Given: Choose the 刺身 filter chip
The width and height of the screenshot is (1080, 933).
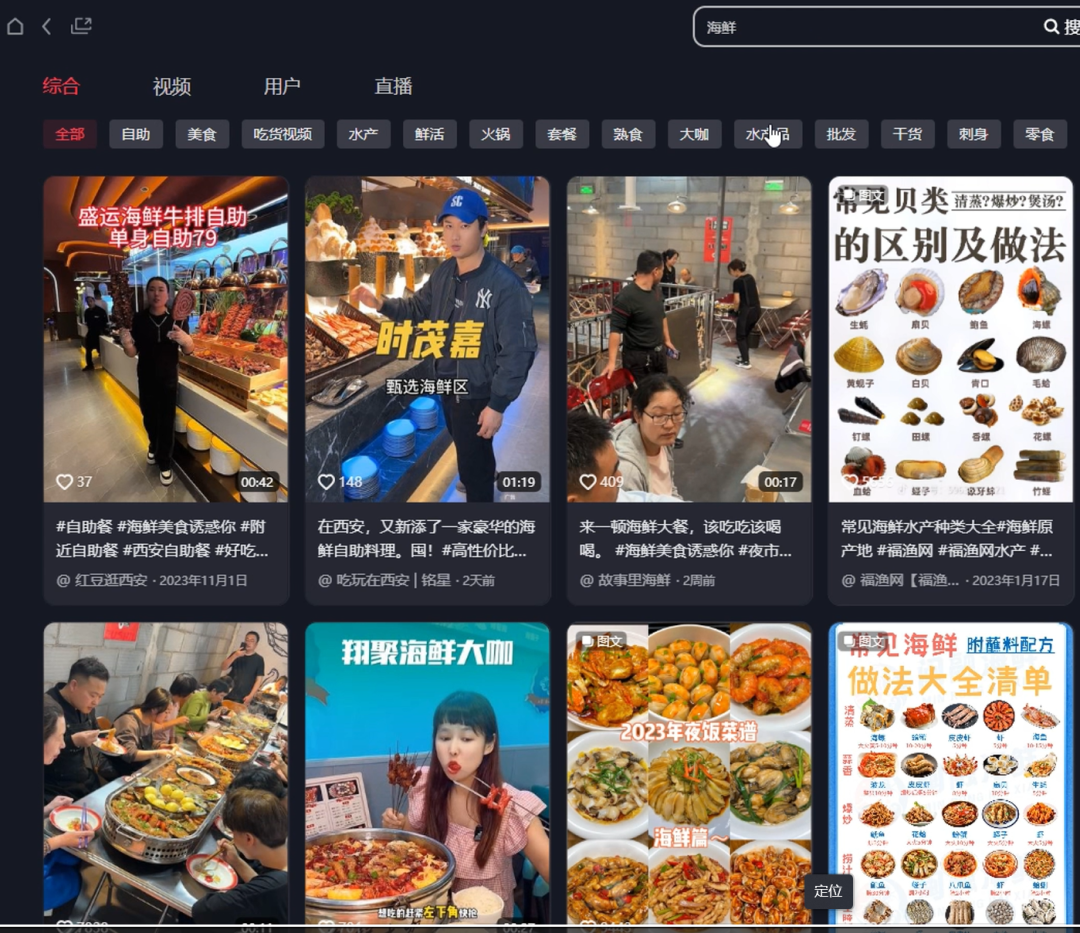Looking at the screenshot, I should click(x=973, y=134).
